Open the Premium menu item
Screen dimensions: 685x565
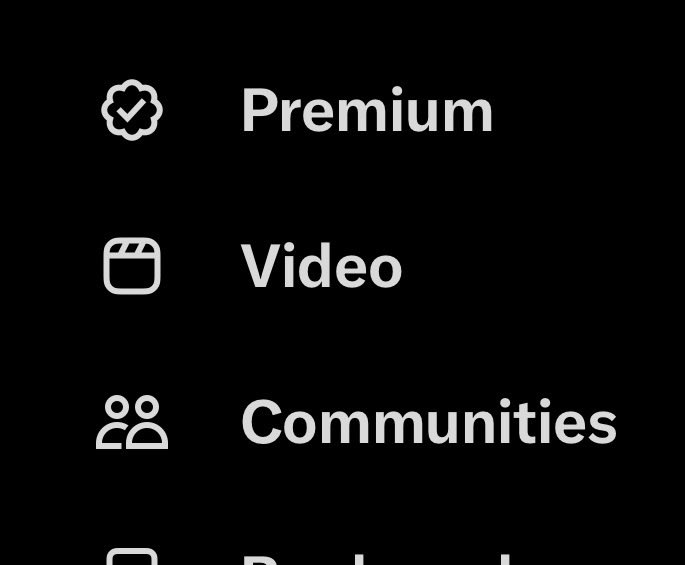coord(366,110)
